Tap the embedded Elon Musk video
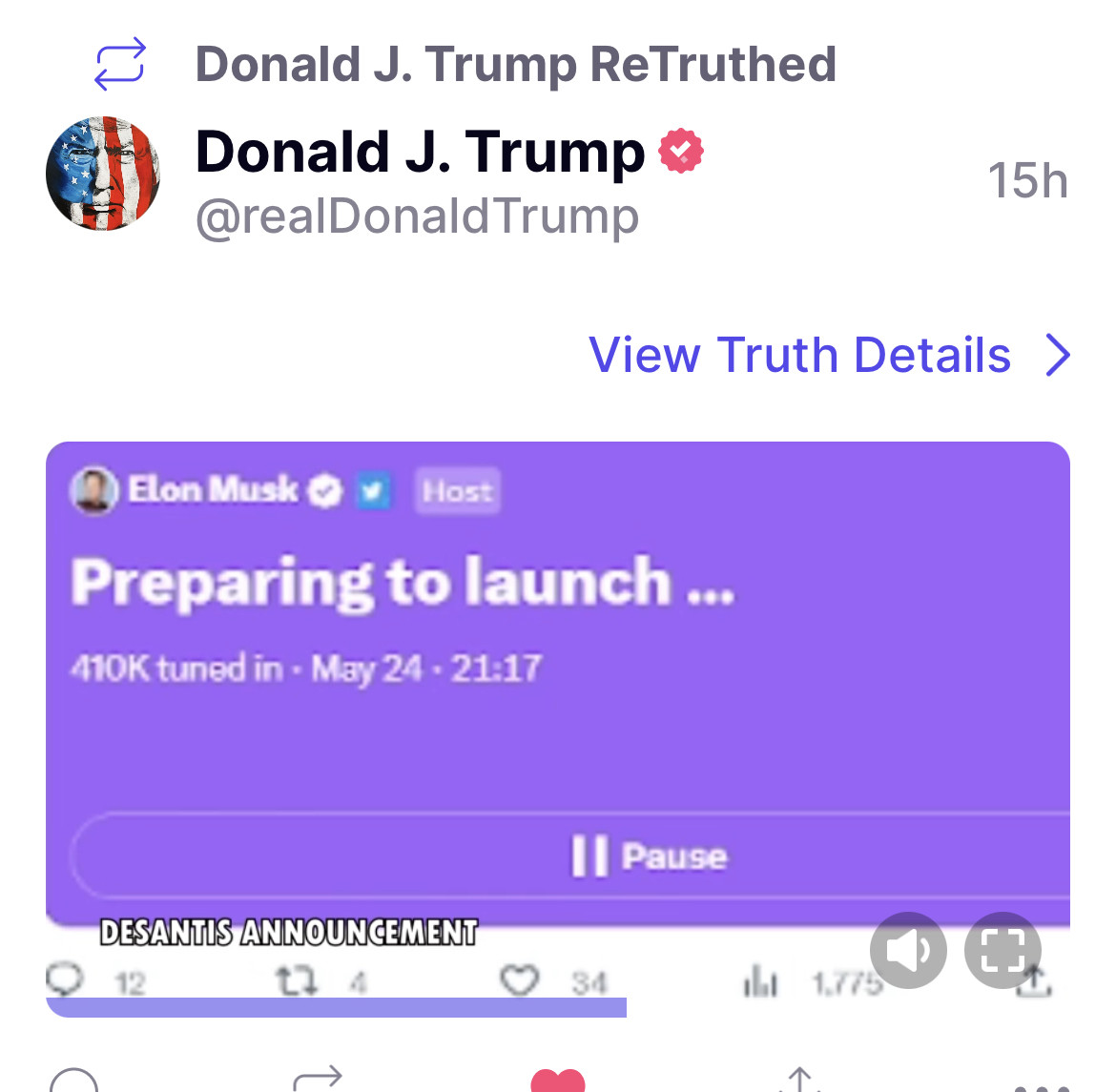1116x1092 pixels. (x=558, y=687)
